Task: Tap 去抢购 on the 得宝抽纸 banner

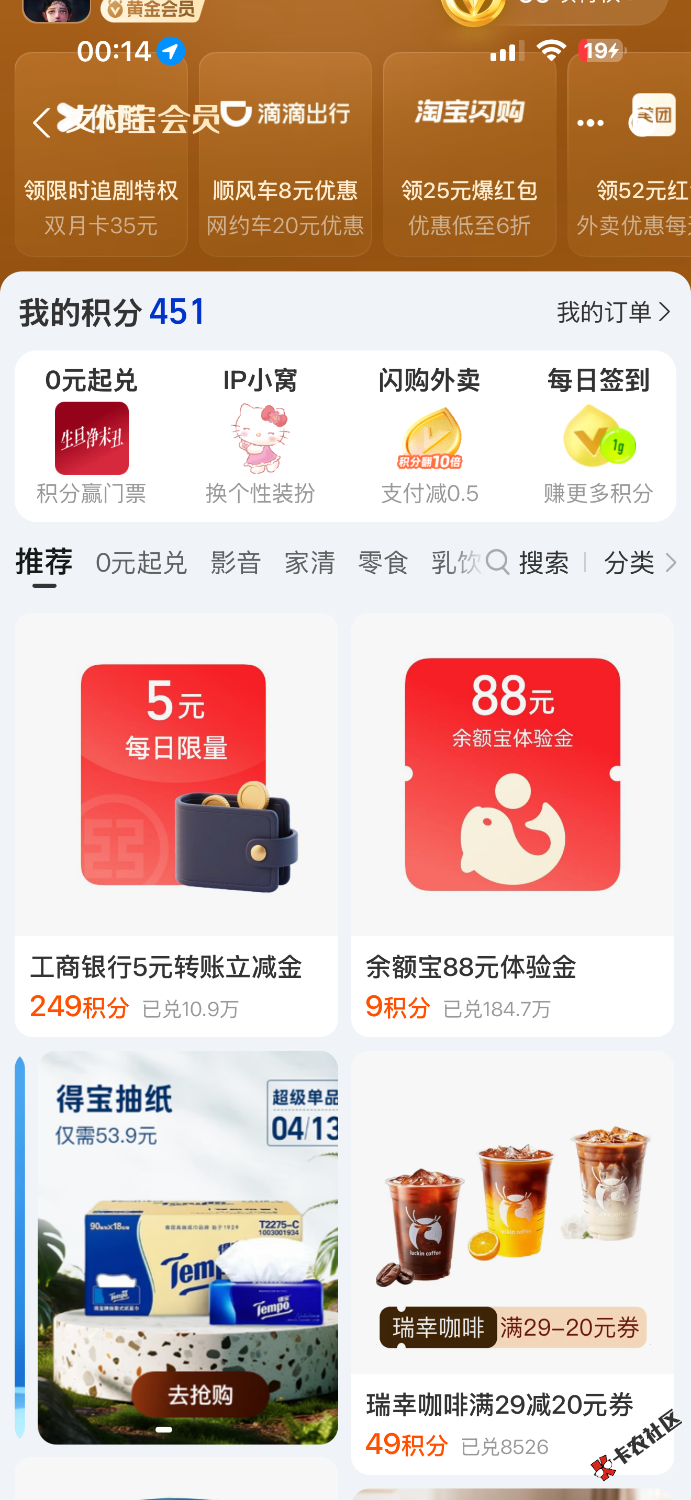Action: click(200, 1394)
